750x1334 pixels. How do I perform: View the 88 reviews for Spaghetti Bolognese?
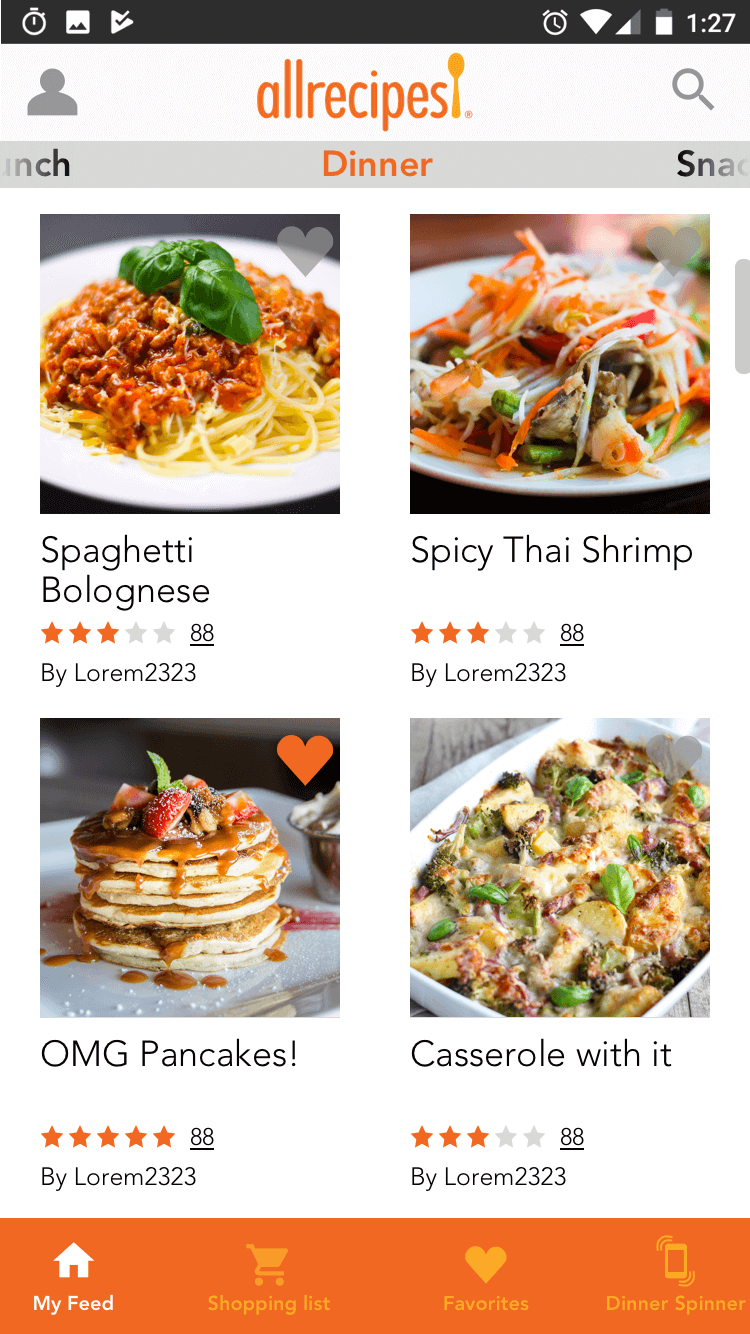pyautogui.click(x=202, y=633)
